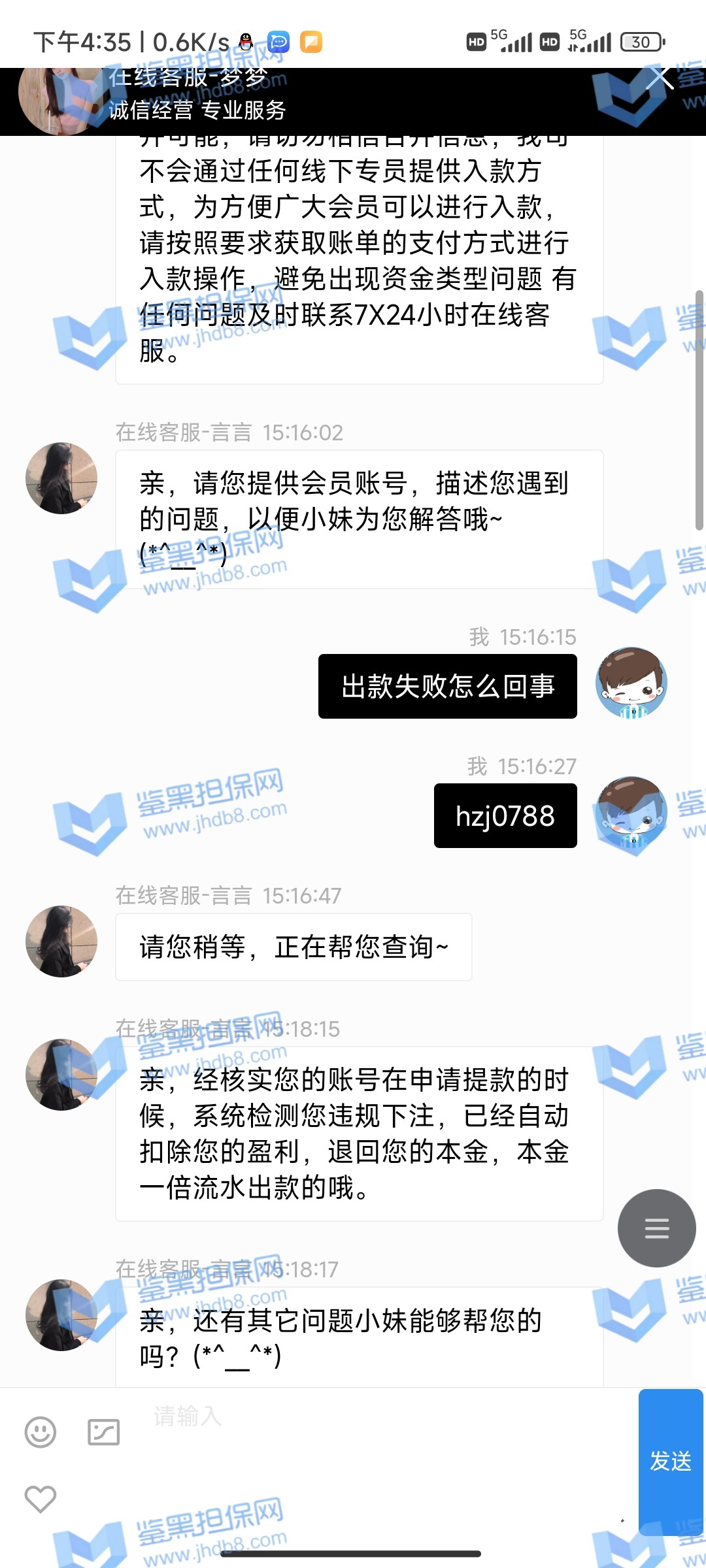Viewport: 706px width, 1568px height.
Task: Open the emoji picker
Action: tap(41, 1433)
